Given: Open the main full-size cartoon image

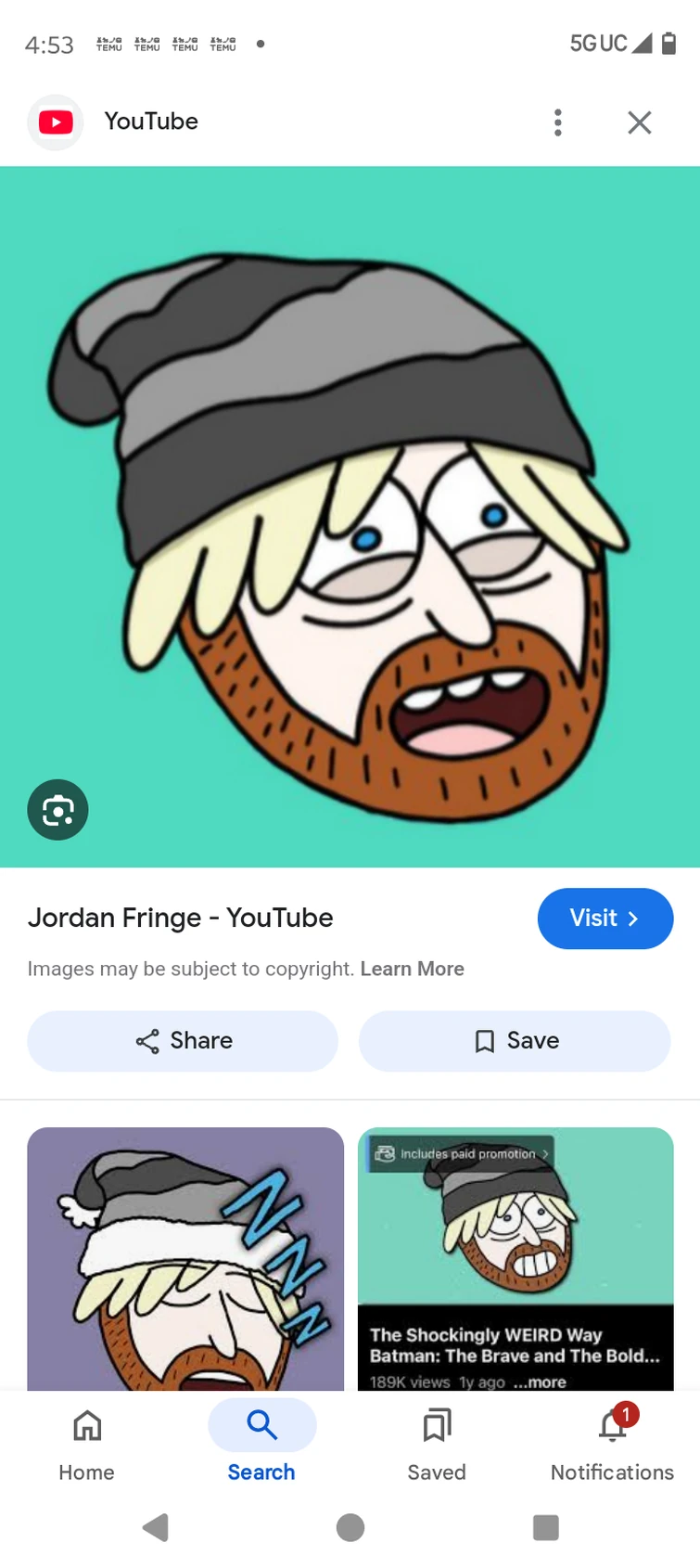Looking at the screenshot, I should tap(350, 517).
